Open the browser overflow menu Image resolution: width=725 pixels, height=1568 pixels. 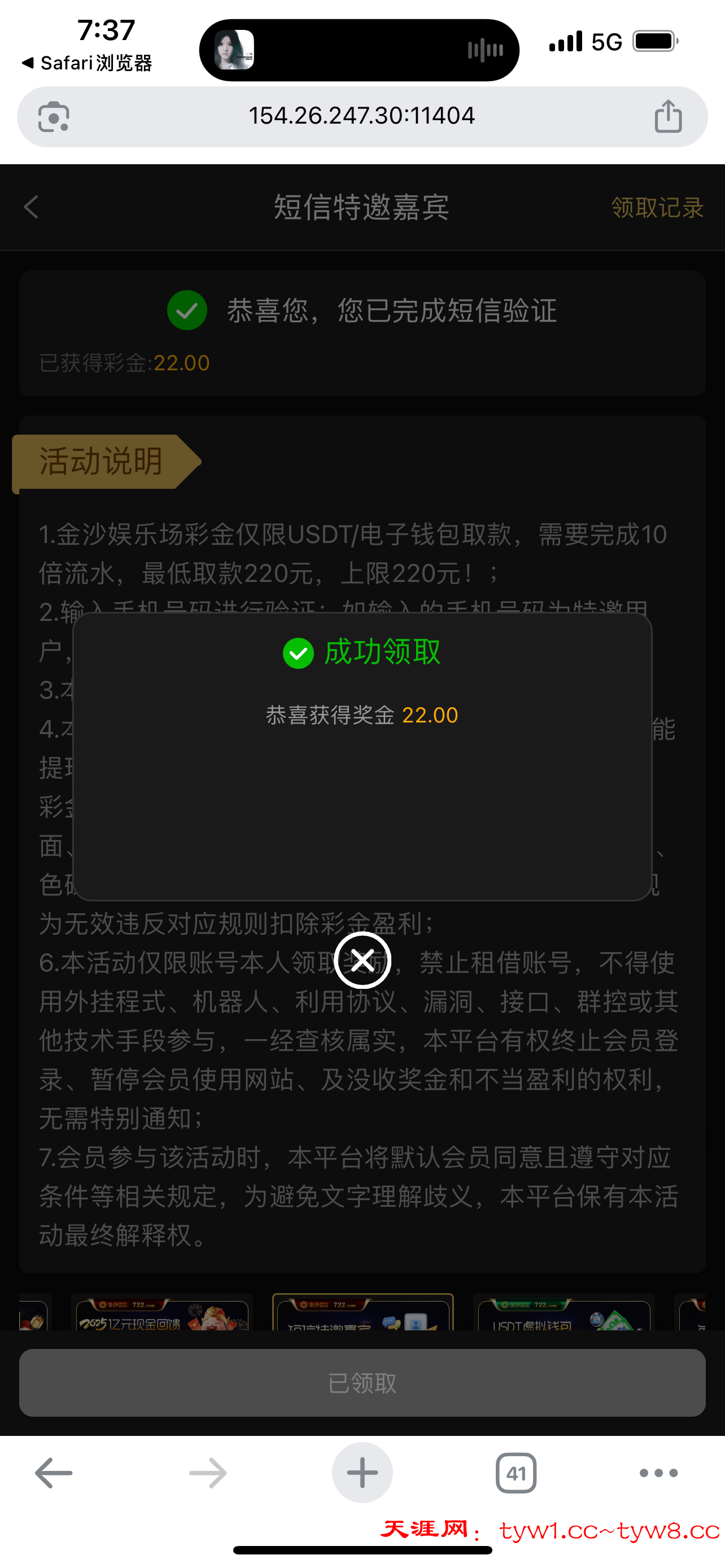click(x=658, y=1473)
